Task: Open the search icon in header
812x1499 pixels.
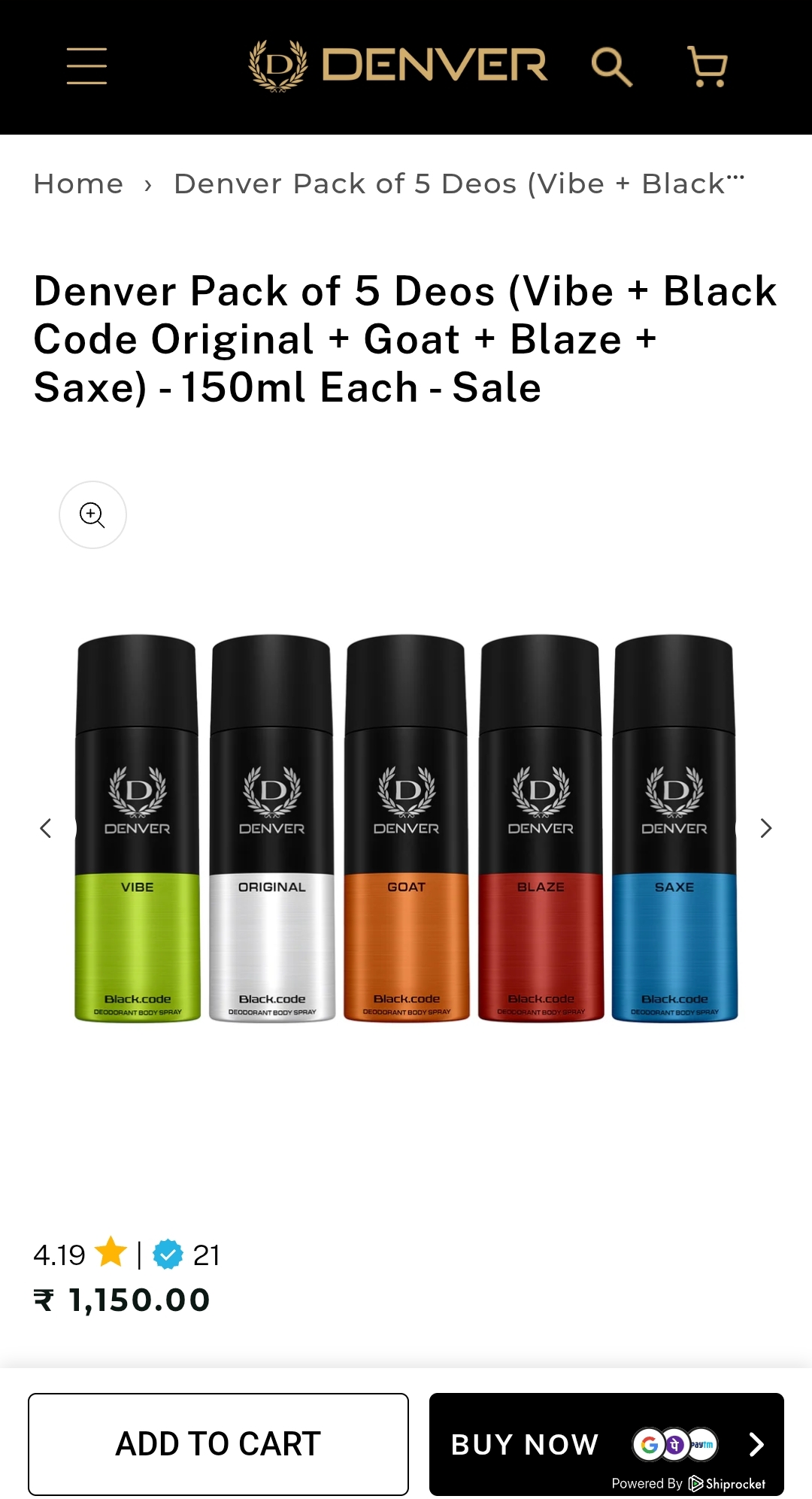Action: (x=611, y=67)
